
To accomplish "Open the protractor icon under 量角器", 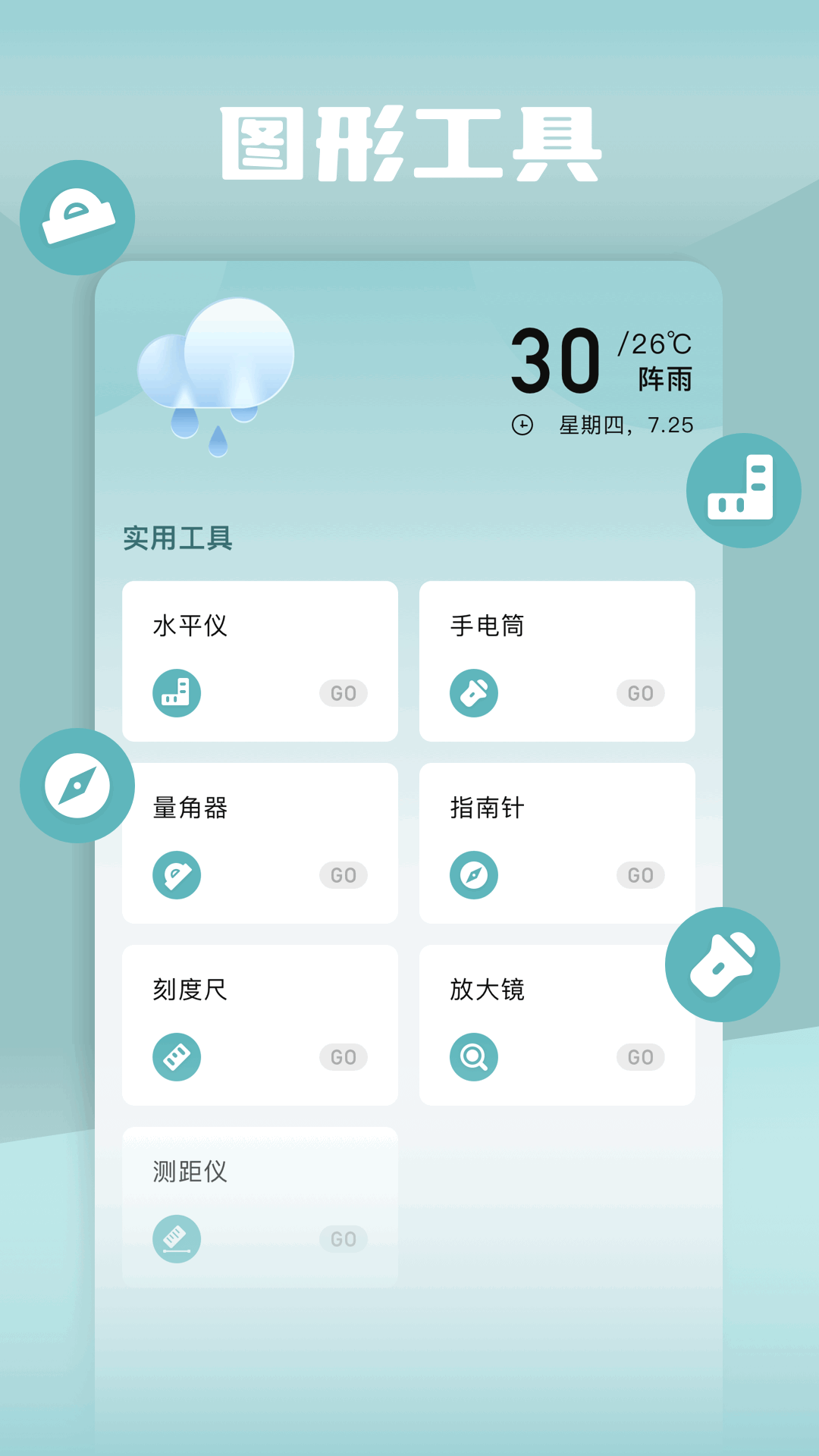I will pos(177,874).
